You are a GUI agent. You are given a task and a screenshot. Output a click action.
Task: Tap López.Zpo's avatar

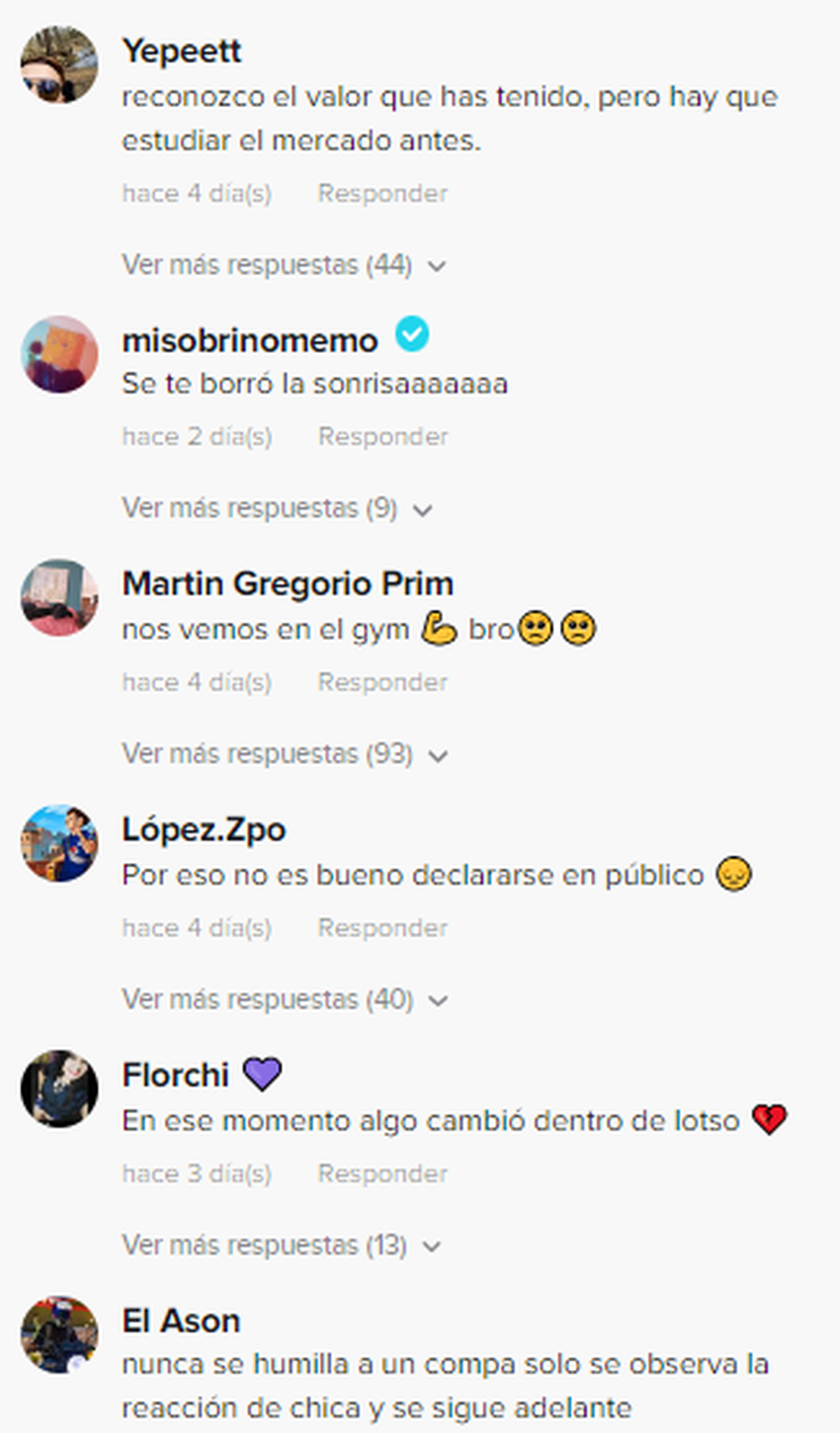(59, 843)
